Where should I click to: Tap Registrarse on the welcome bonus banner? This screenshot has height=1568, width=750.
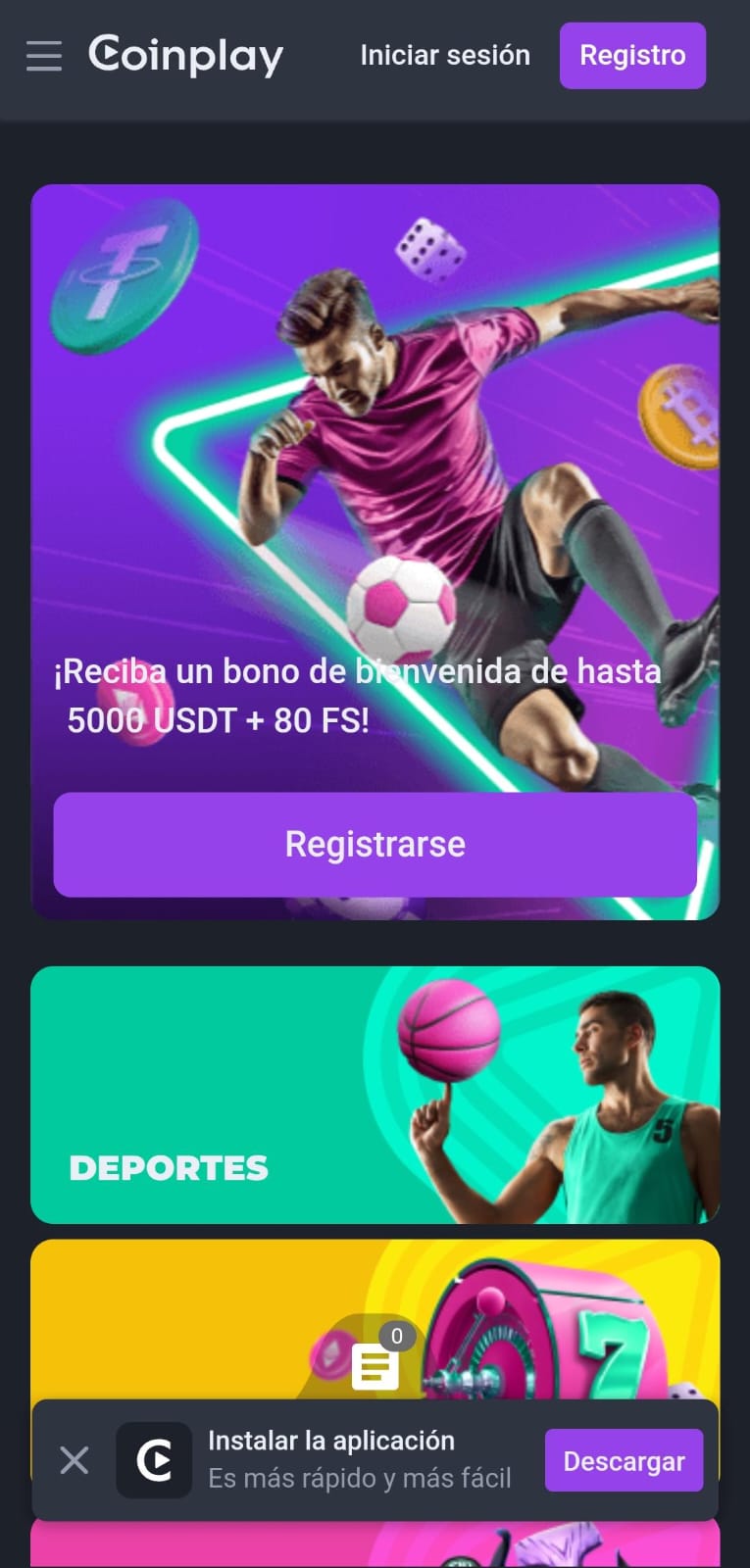click(x=375, y=845)
